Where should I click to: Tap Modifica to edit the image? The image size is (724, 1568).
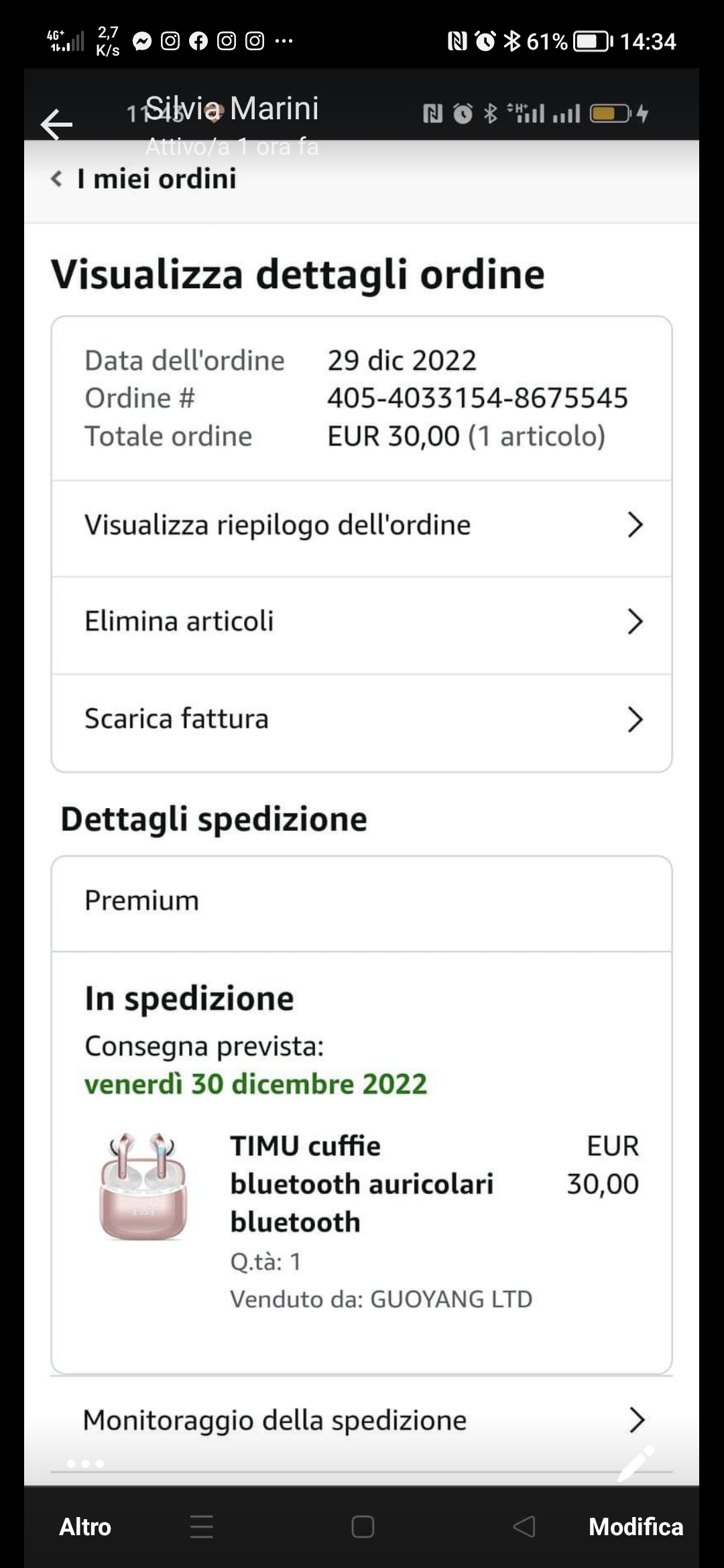coord(636,1526)
